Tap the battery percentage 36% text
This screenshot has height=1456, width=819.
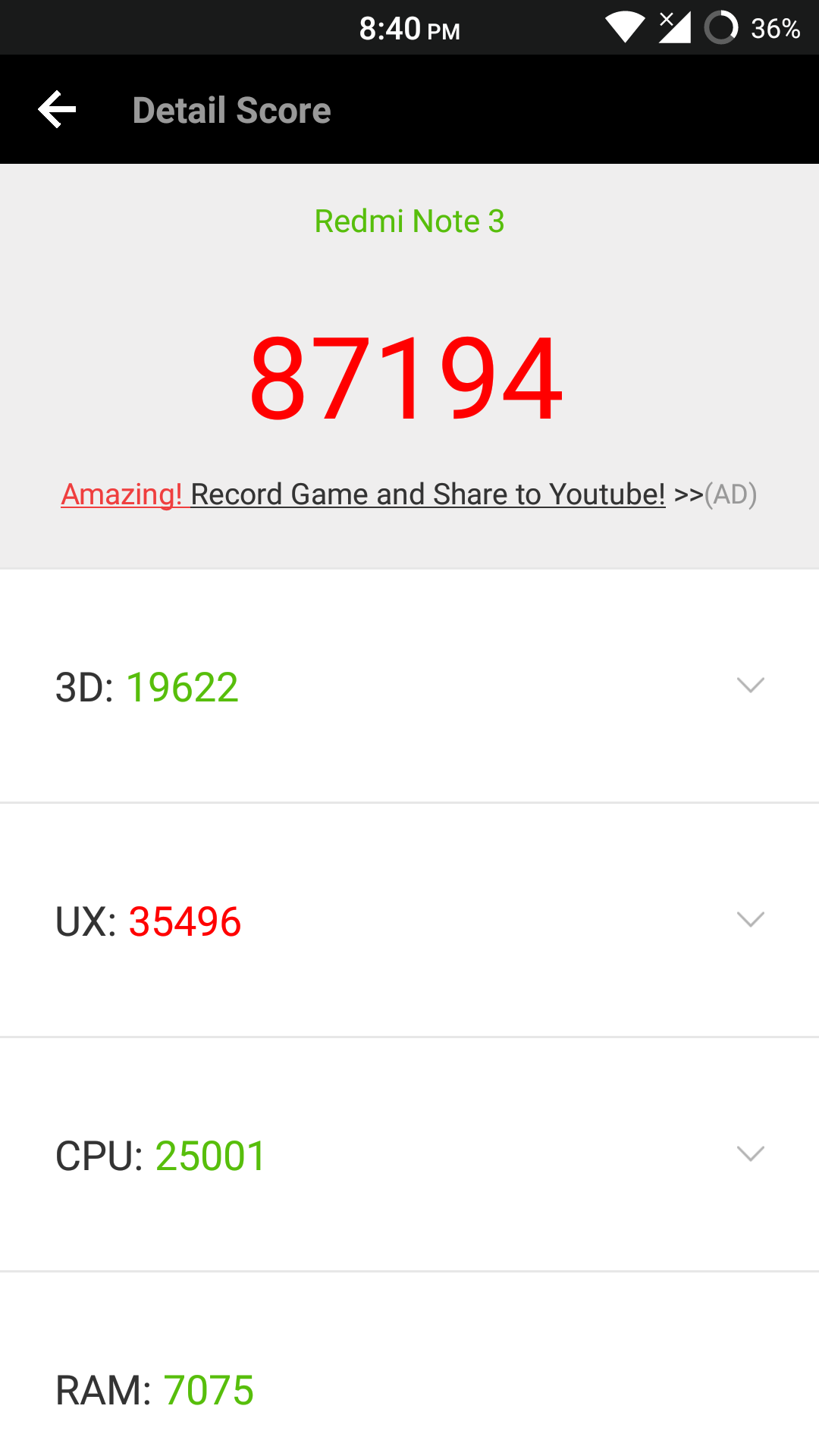(775, 28)
